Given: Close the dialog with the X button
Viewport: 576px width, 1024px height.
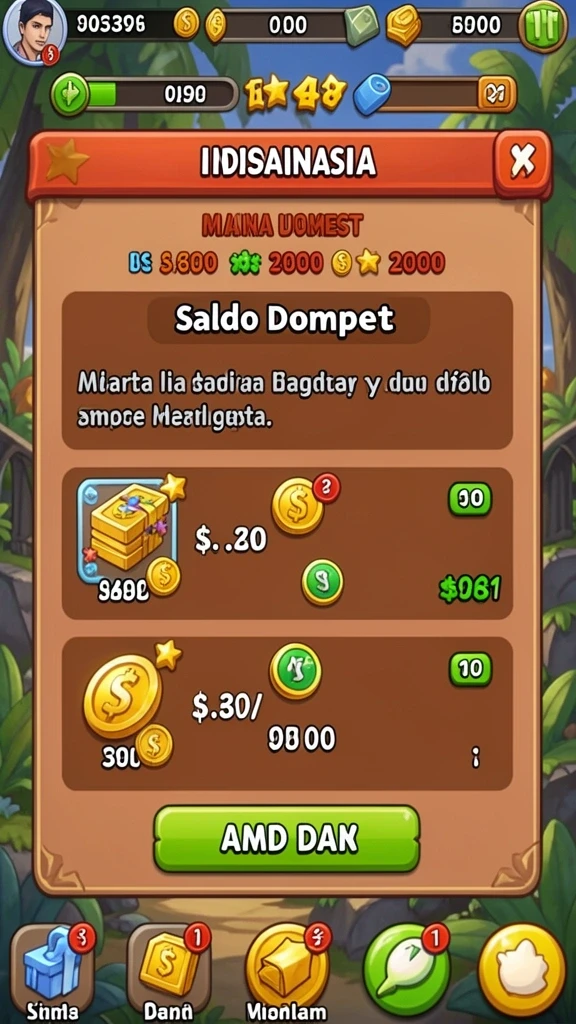Looking at the screenshot, I should pos(522,161).
